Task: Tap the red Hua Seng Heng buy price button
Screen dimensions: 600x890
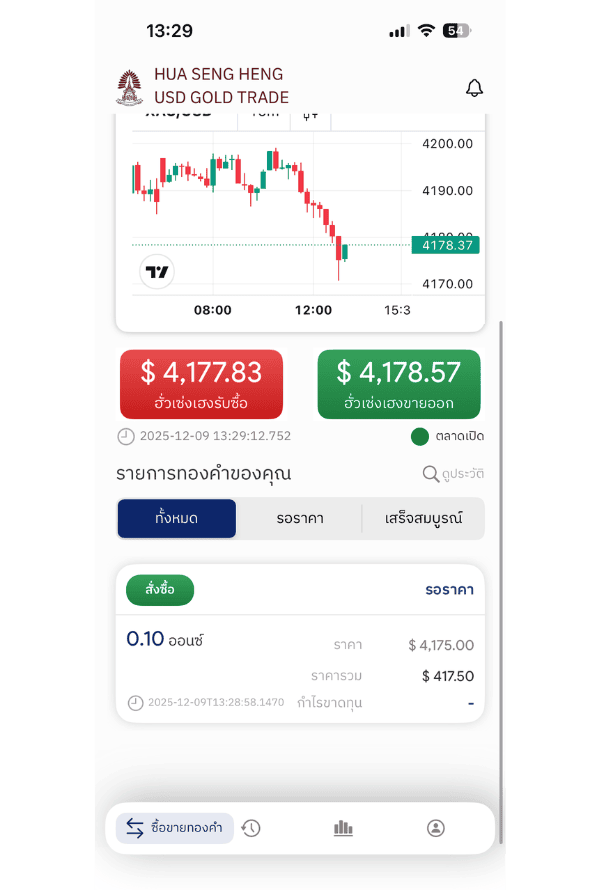Action: [201, 384]
